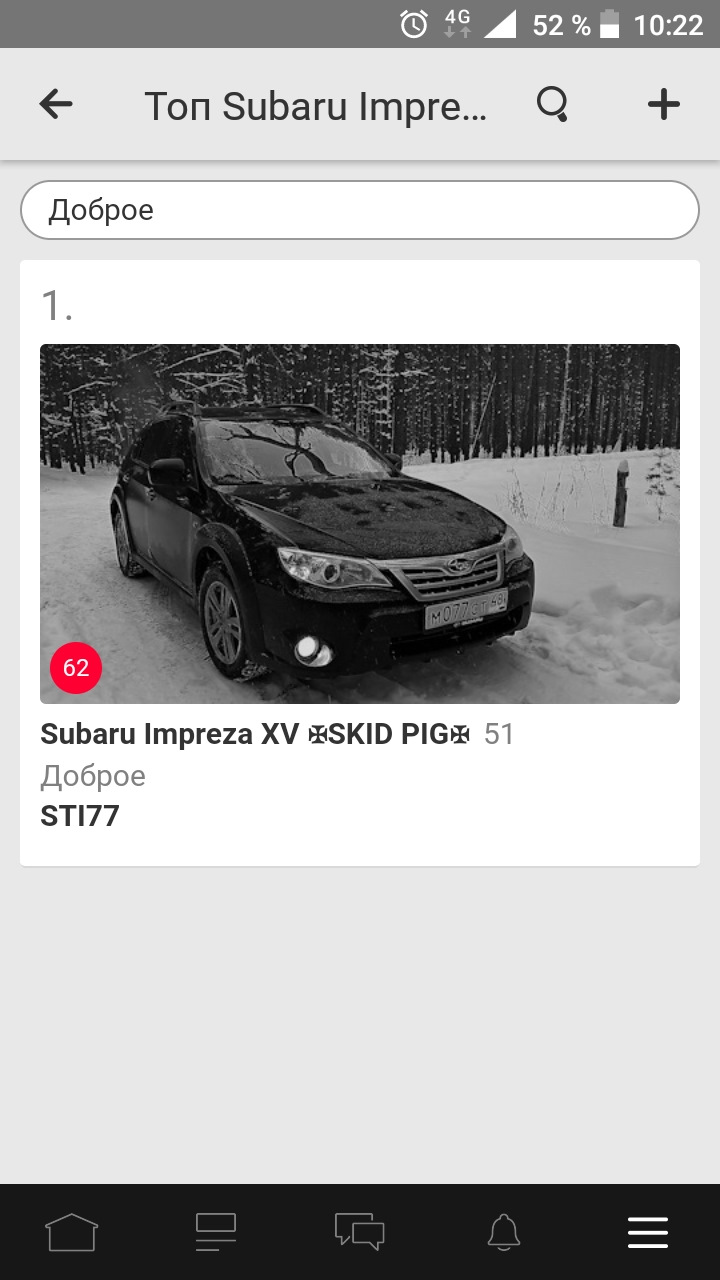Viewport: 720px width, 1280px height.
Task: Open the Subaru Impreza XV car photo
Action: click(360, 523)
